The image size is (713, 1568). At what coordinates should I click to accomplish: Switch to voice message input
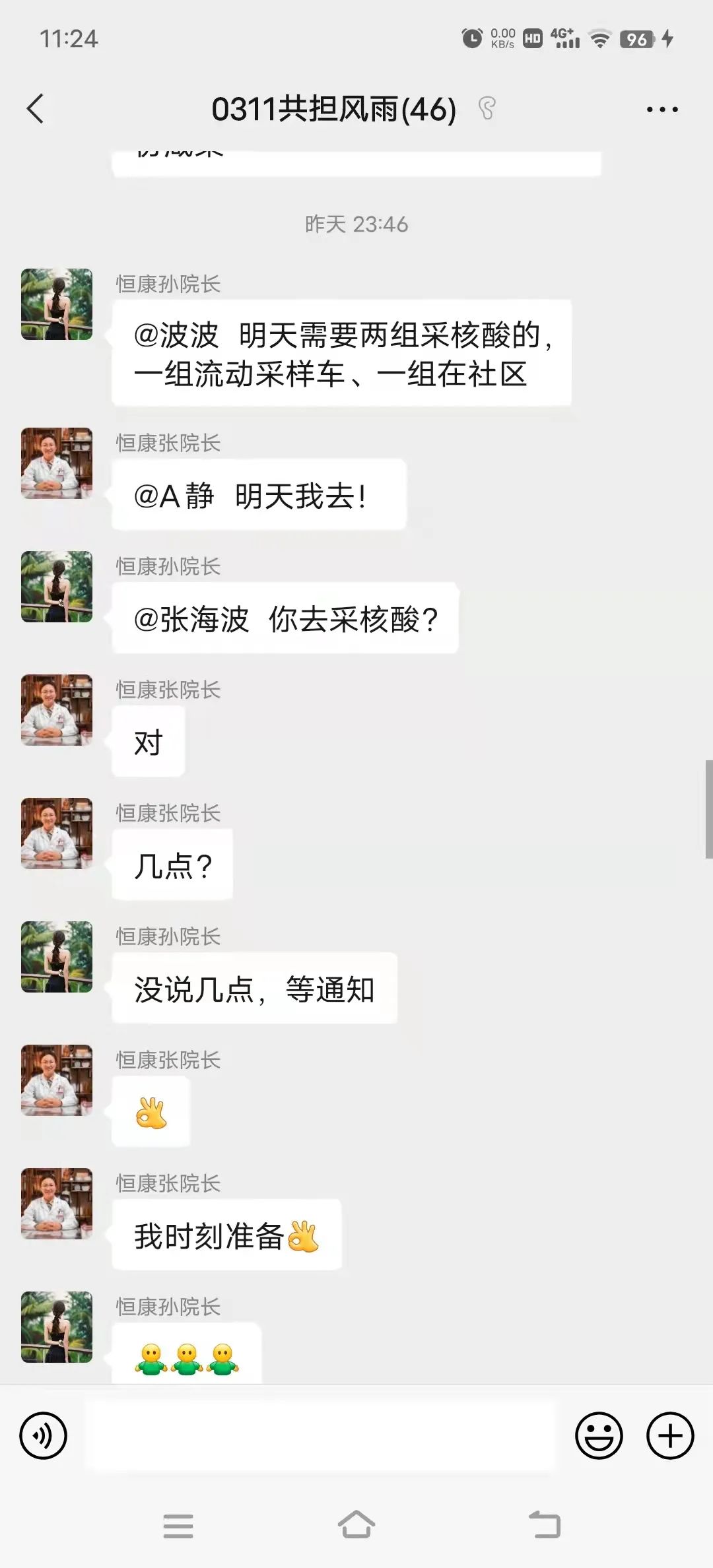(44, 1435)
